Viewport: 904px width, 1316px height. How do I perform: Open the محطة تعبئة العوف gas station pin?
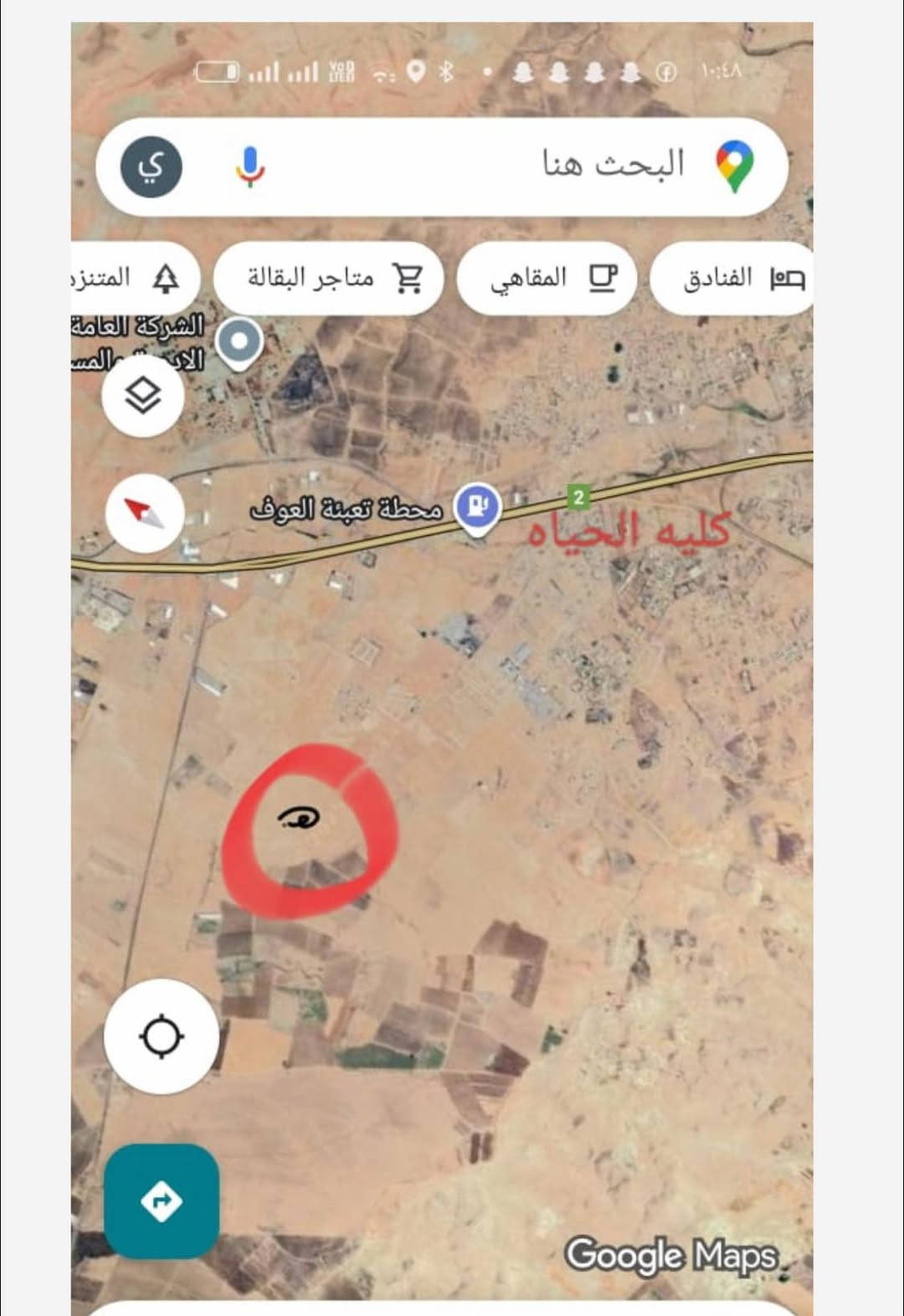click(477, 506)
